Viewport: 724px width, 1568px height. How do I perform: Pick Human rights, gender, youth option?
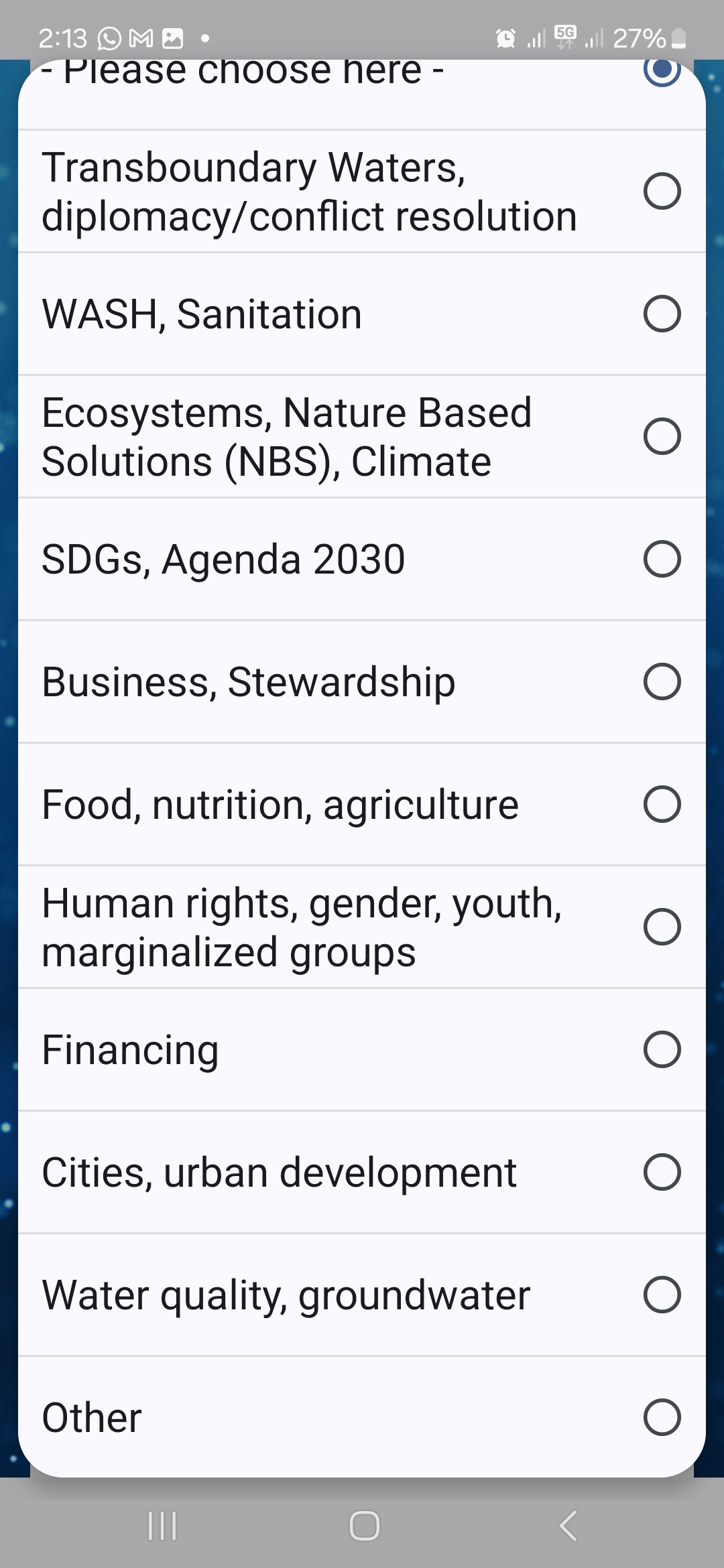coord(362,927)
